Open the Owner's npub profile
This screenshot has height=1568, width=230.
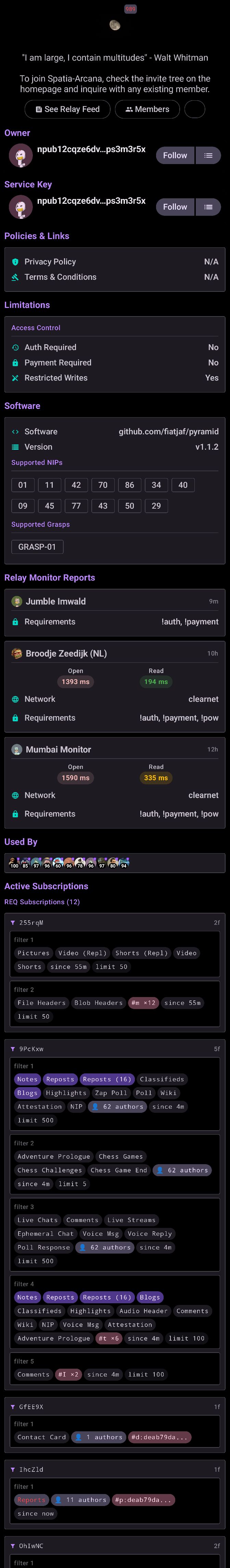(x=91, y=149)
